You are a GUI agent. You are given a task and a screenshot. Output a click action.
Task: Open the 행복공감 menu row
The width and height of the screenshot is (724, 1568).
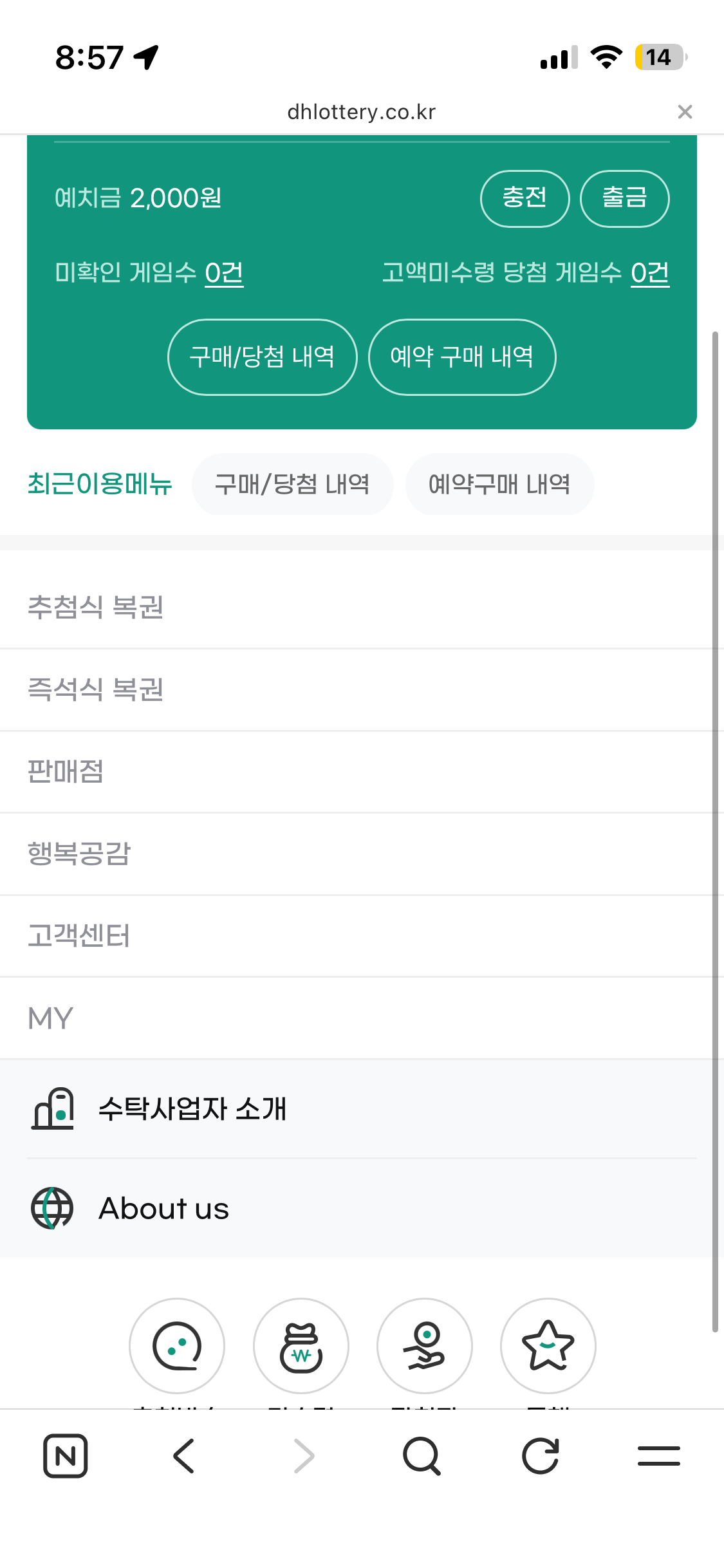(x=362, y=854)
